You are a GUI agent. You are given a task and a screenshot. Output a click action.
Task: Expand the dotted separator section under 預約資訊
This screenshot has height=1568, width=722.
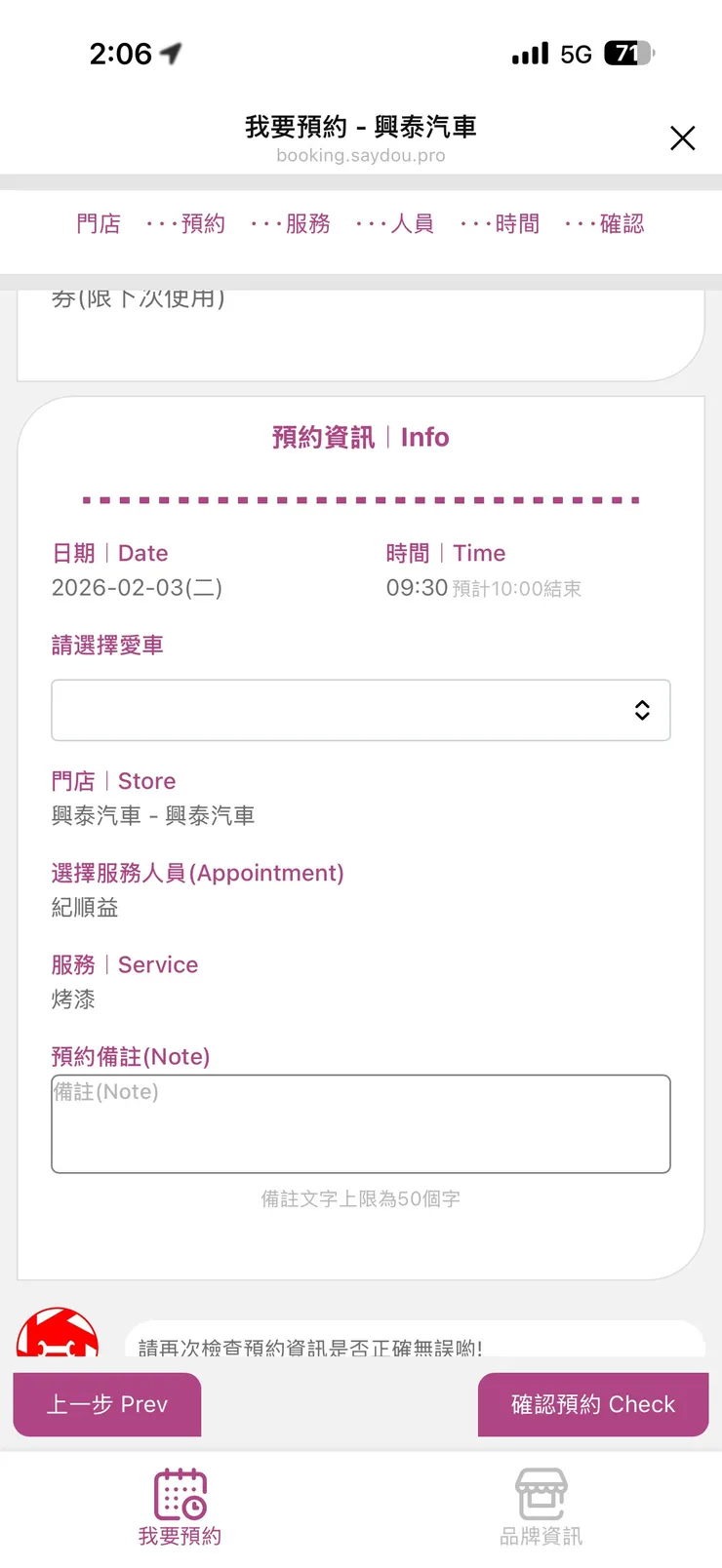(x=361, y=499)
